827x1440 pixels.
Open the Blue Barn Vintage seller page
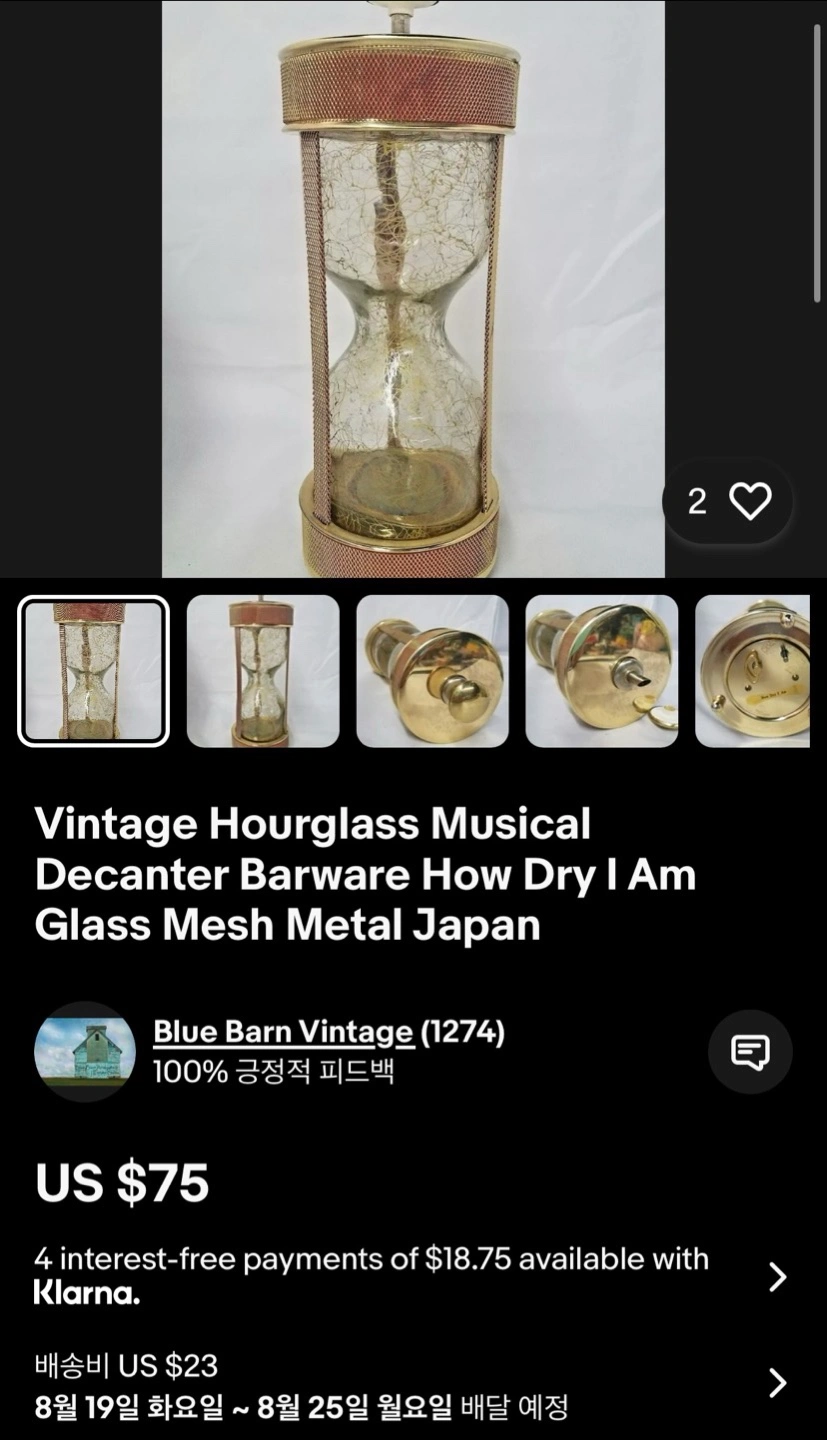tap(283, 1032)
